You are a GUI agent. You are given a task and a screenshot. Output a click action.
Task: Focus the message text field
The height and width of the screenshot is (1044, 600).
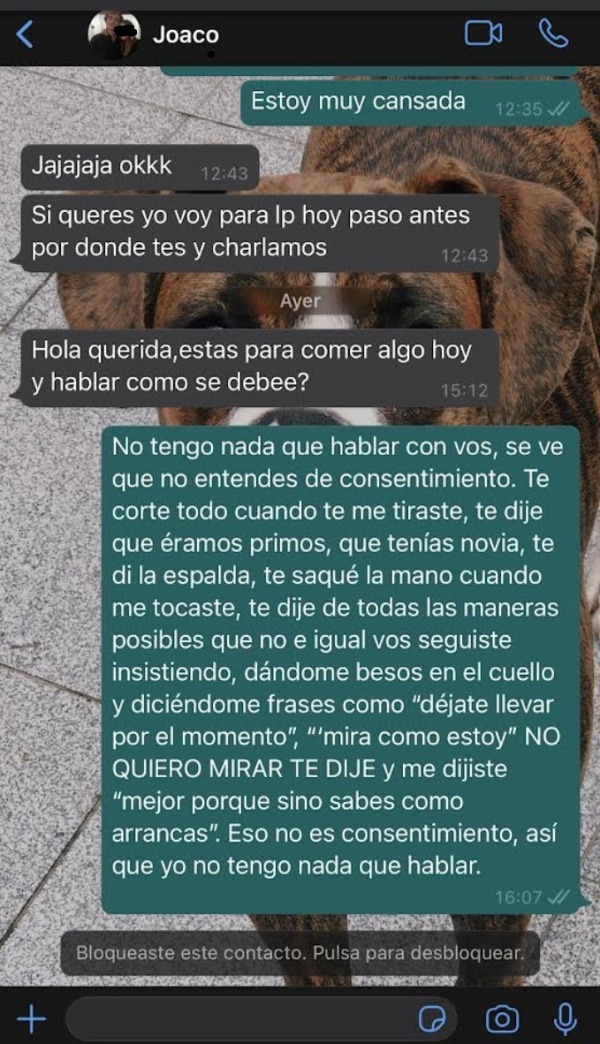240,1019
